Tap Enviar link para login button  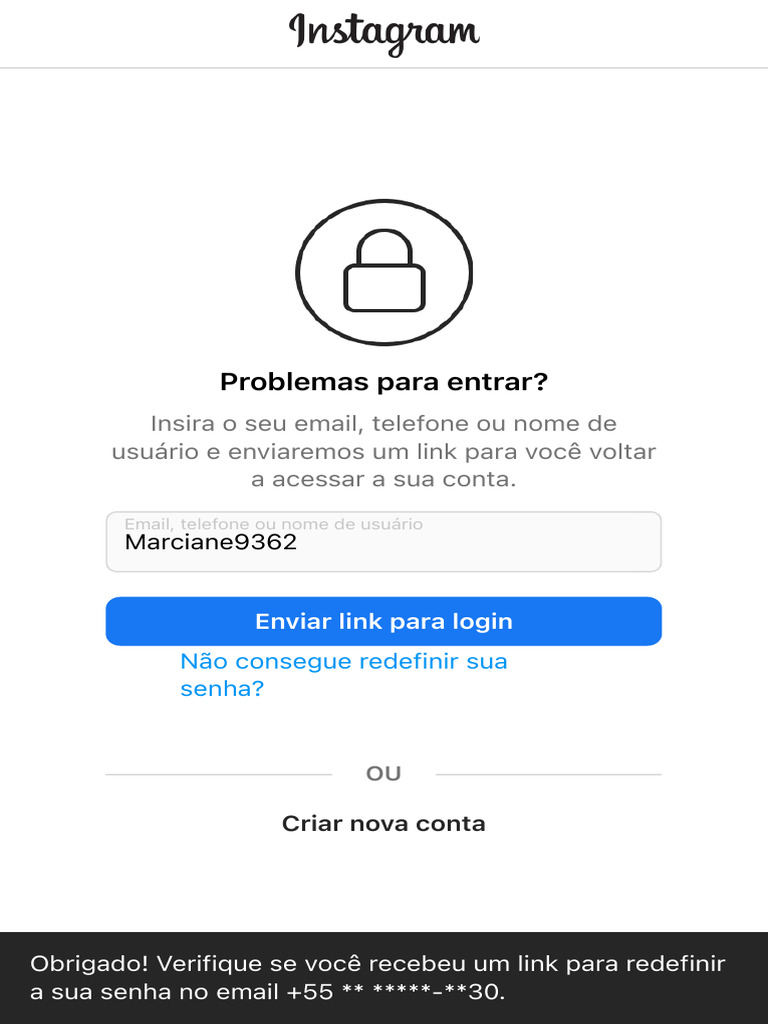click(x=383, y=621)
